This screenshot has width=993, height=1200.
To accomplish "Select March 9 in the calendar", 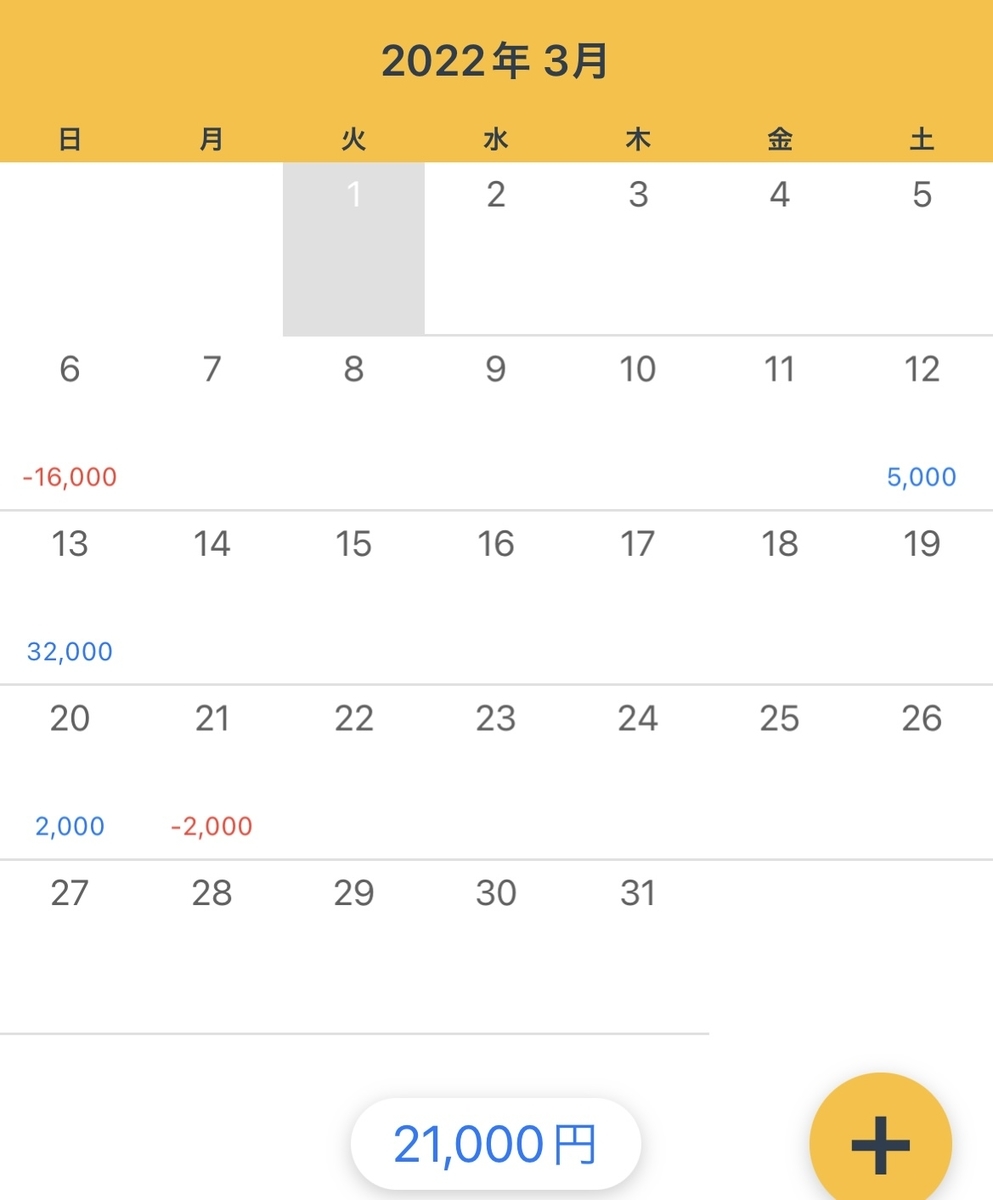I will pos(496,423).
